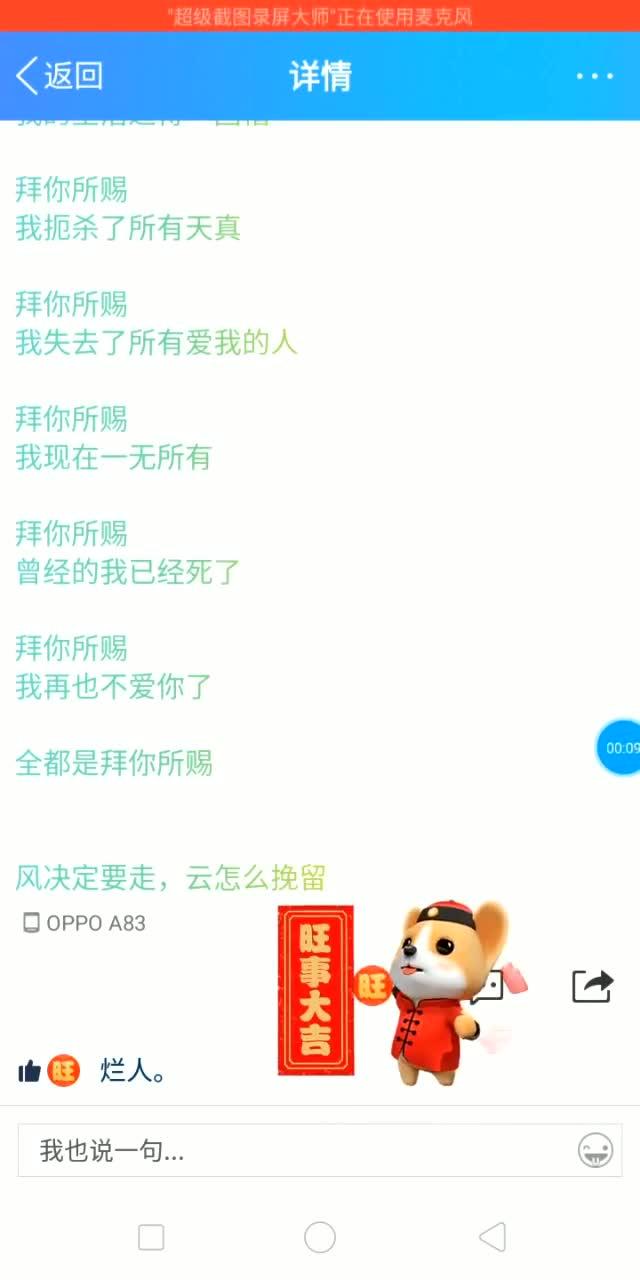This screenshot has height=1280, width=640.
Task: Open the comment icon under the post
Action: tap(487, 986)
